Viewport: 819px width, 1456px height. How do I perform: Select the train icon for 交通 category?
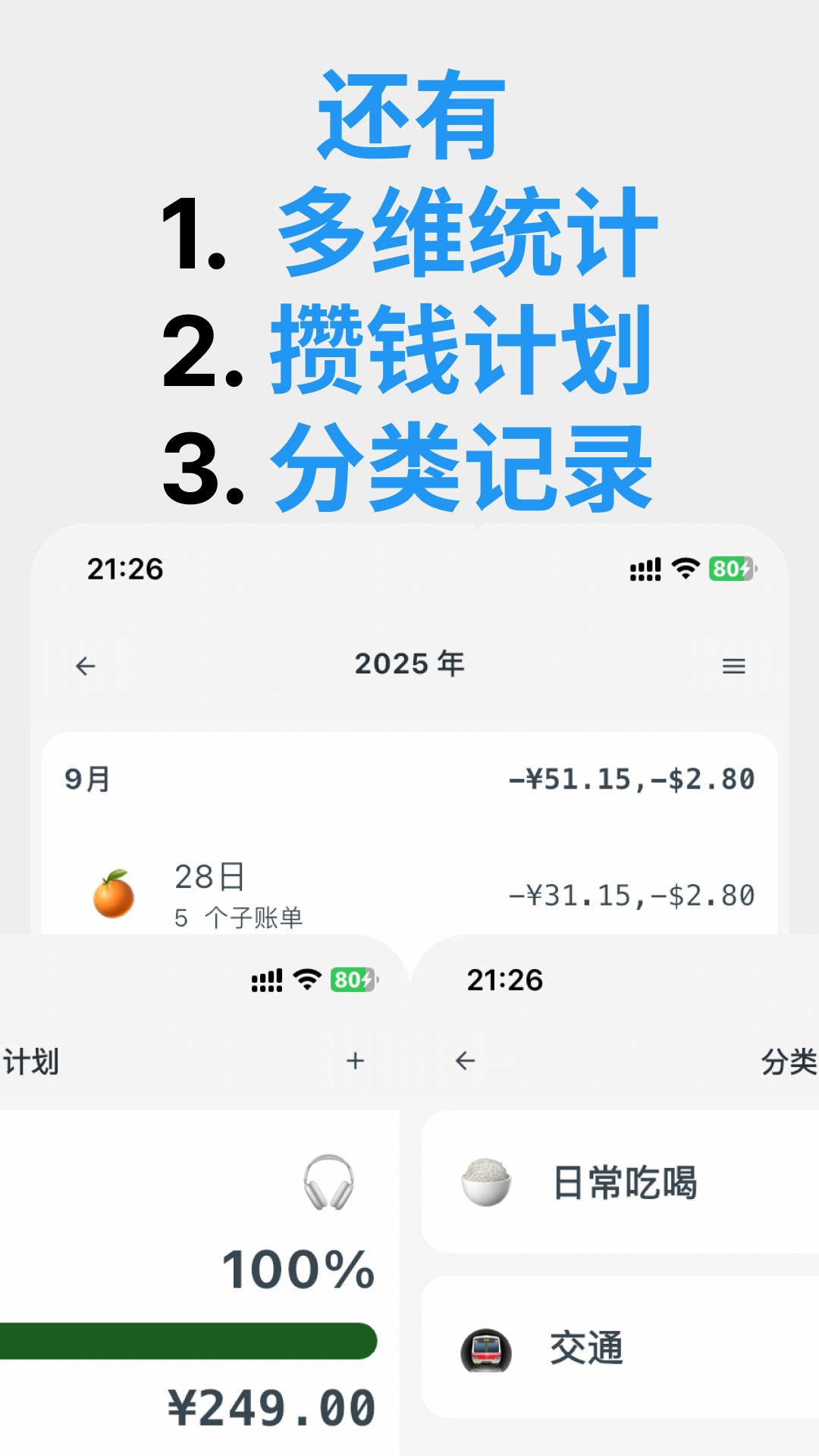488,1346
